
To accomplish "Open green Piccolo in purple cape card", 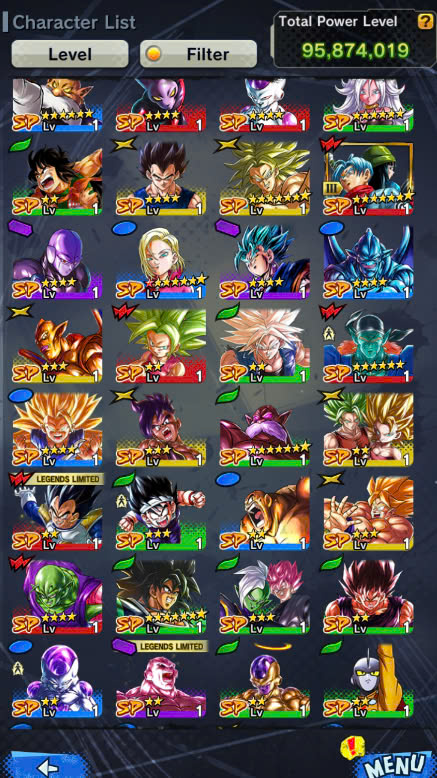I will tap(57, 597).
